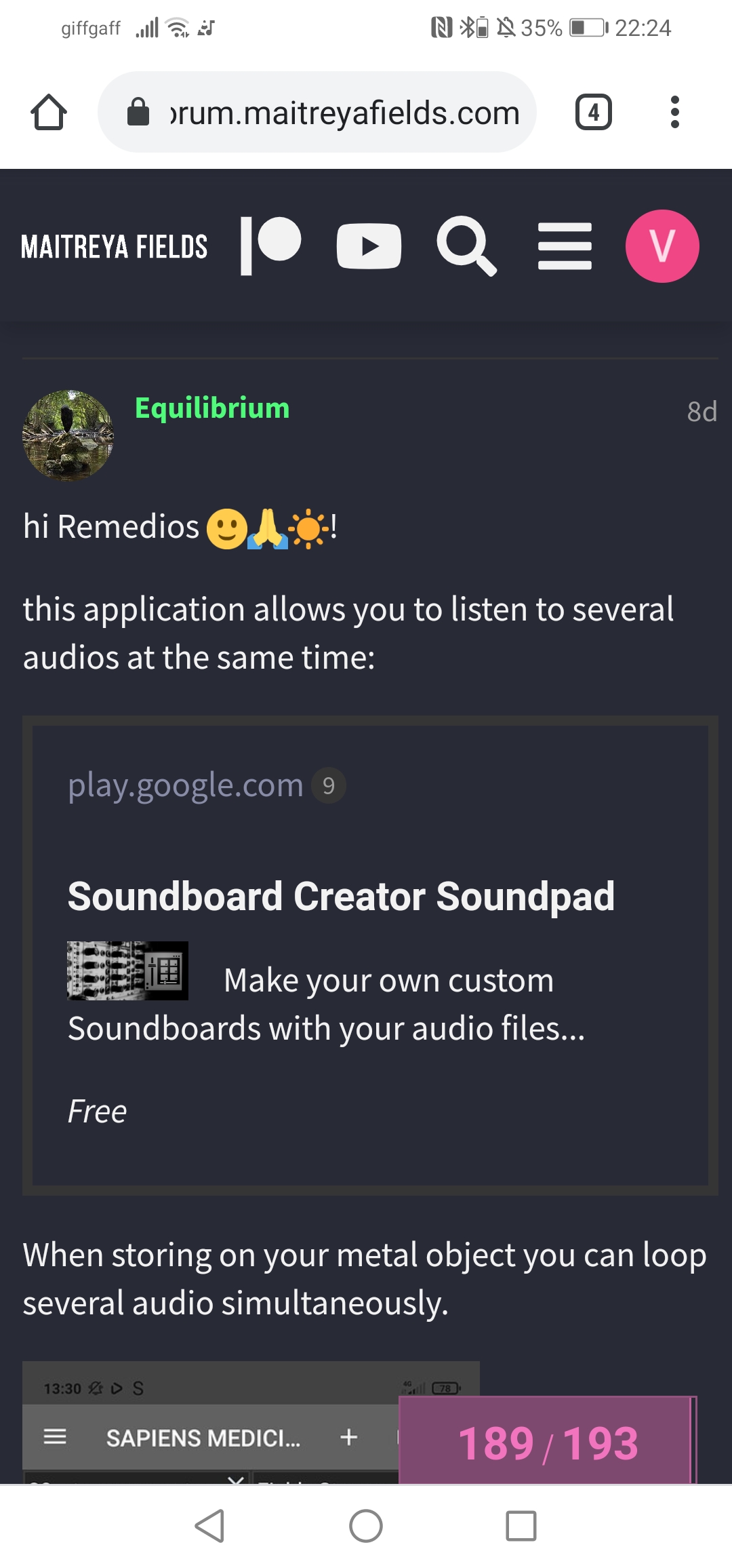Open the YouTube channel link

pos(369,246)
